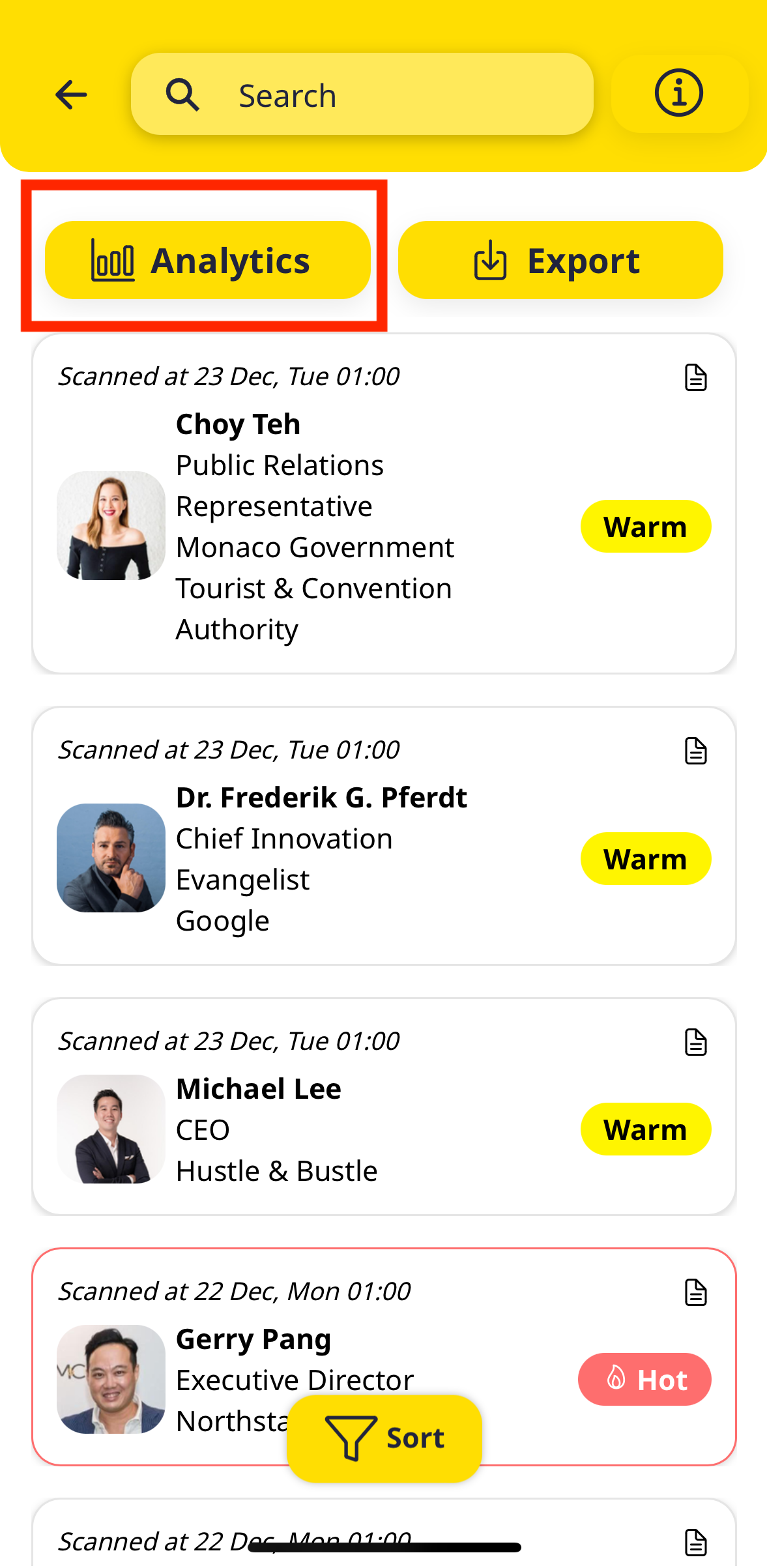The image size is (767, 1568).
Task: Tap Michael Lee's Warm label
Action: [645, 1129]
